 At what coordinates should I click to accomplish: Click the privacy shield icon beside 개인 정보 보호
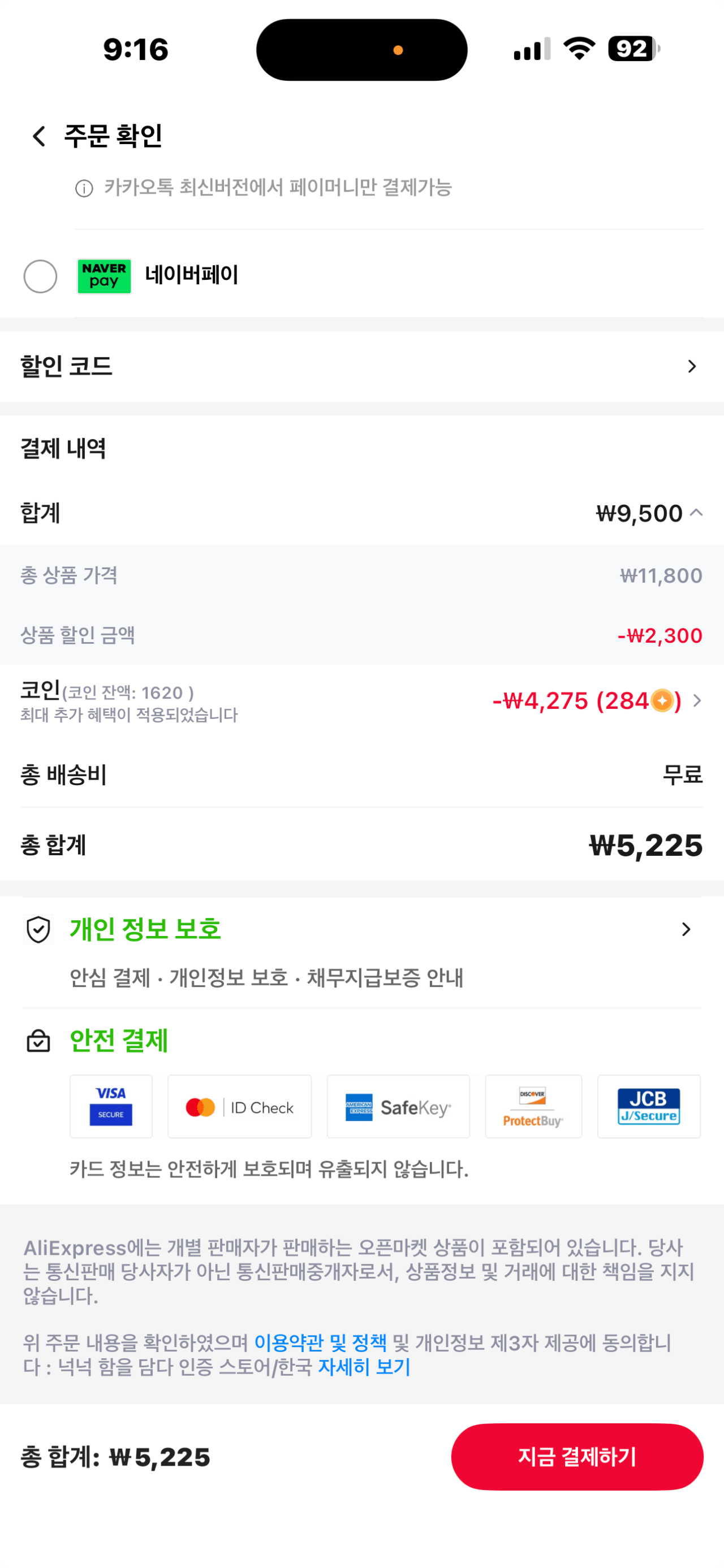[38, 929]
